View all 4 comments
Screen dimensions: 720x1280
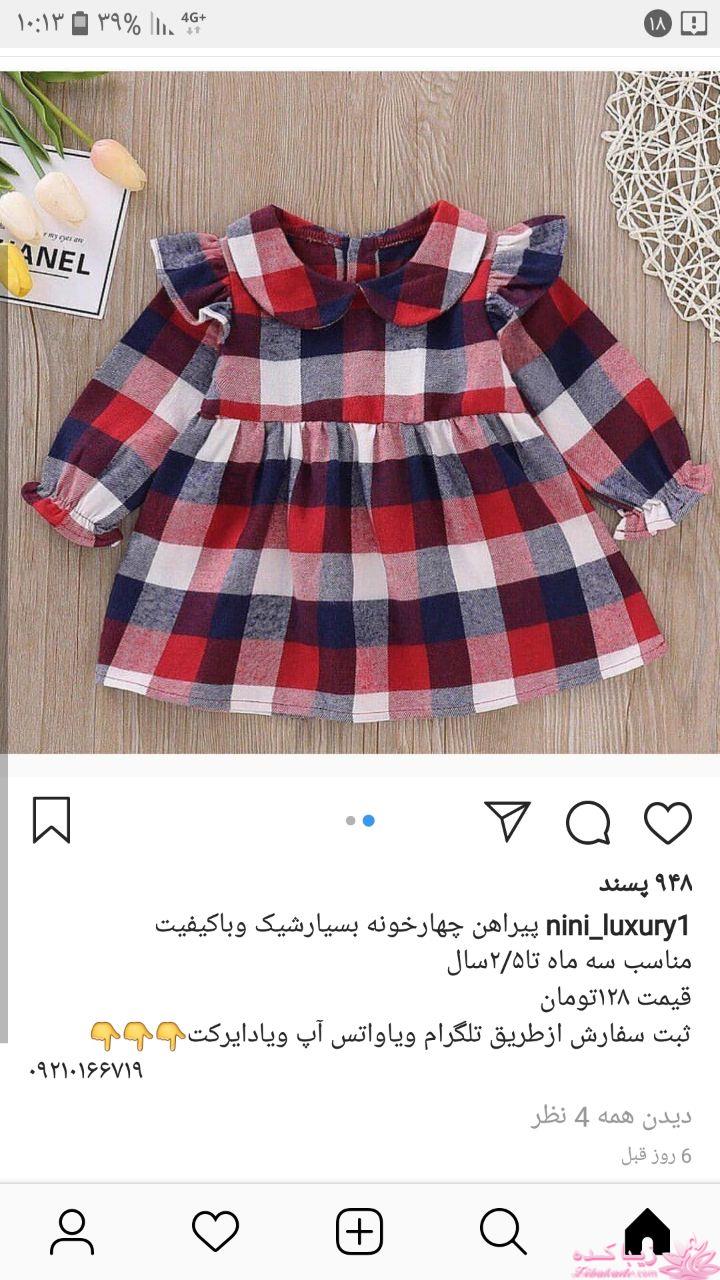coord(610,1116)
